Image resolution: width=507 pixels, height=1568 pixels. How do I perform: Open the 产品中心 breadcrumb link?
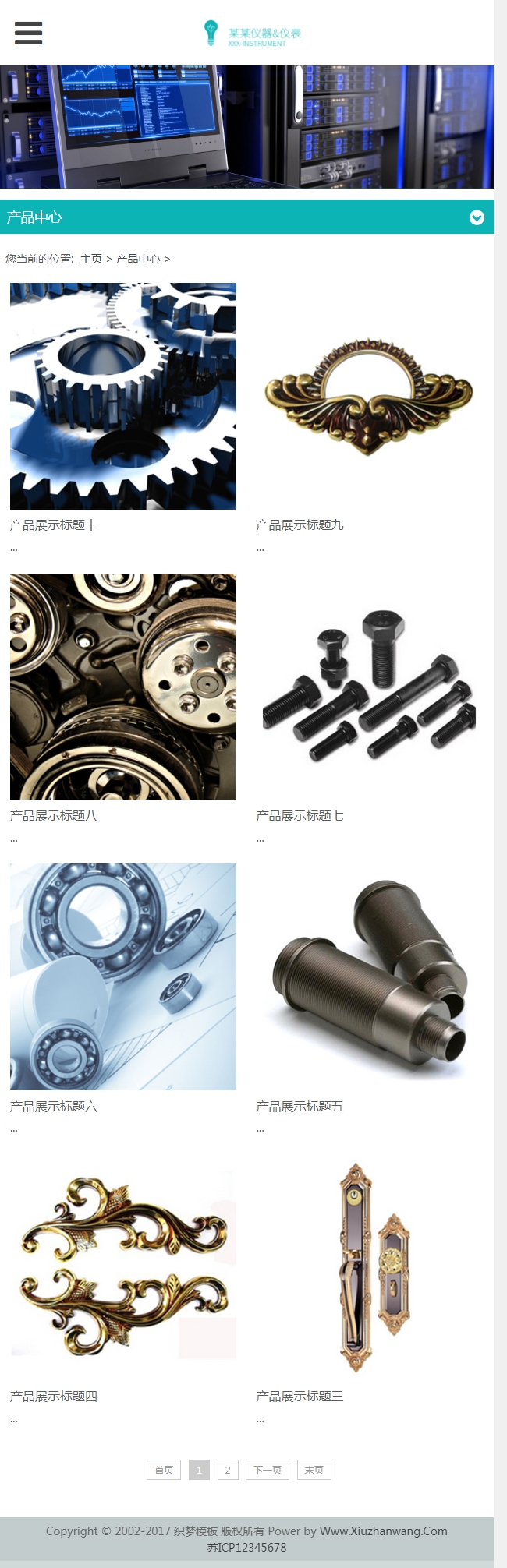(138, 259)
